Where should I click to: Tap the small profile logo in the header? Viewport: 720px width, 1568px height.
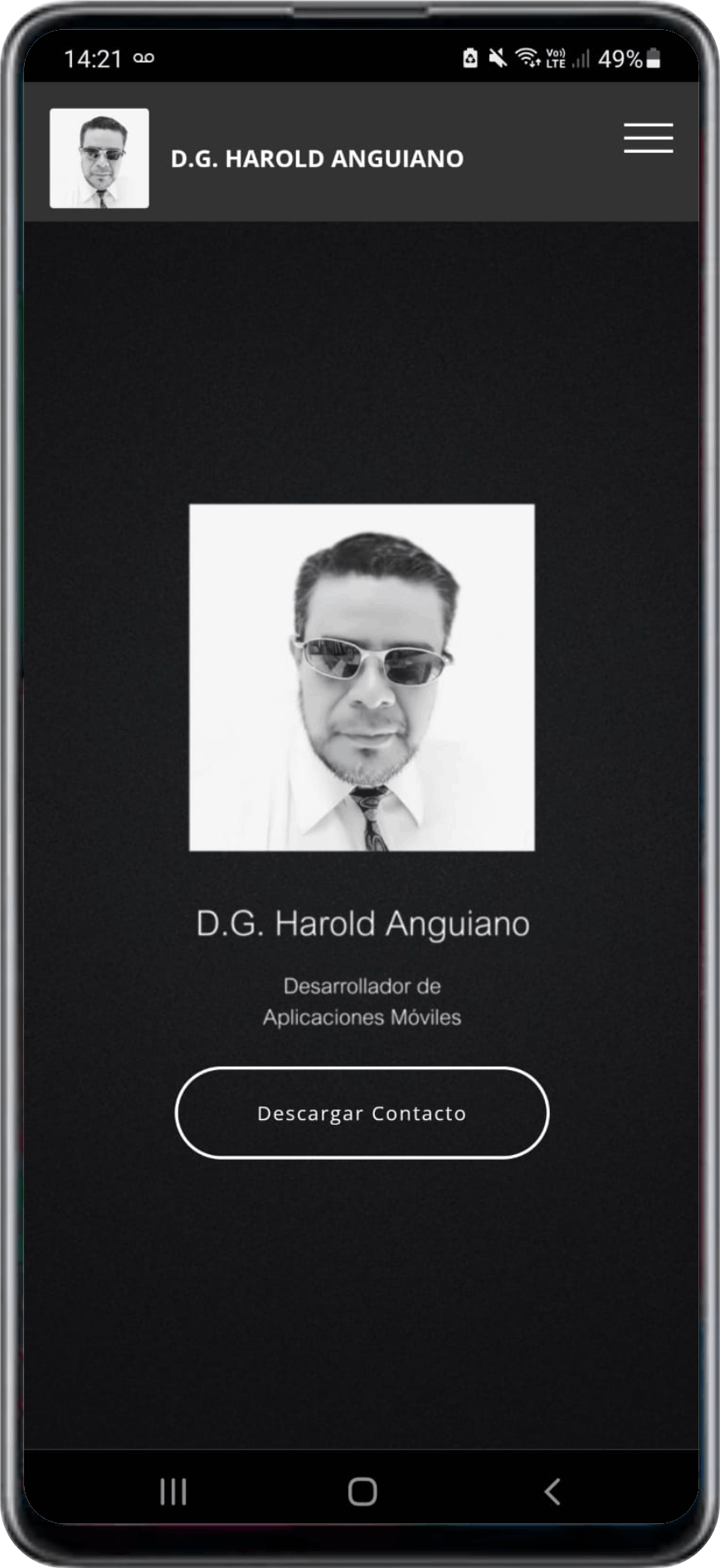100,158
